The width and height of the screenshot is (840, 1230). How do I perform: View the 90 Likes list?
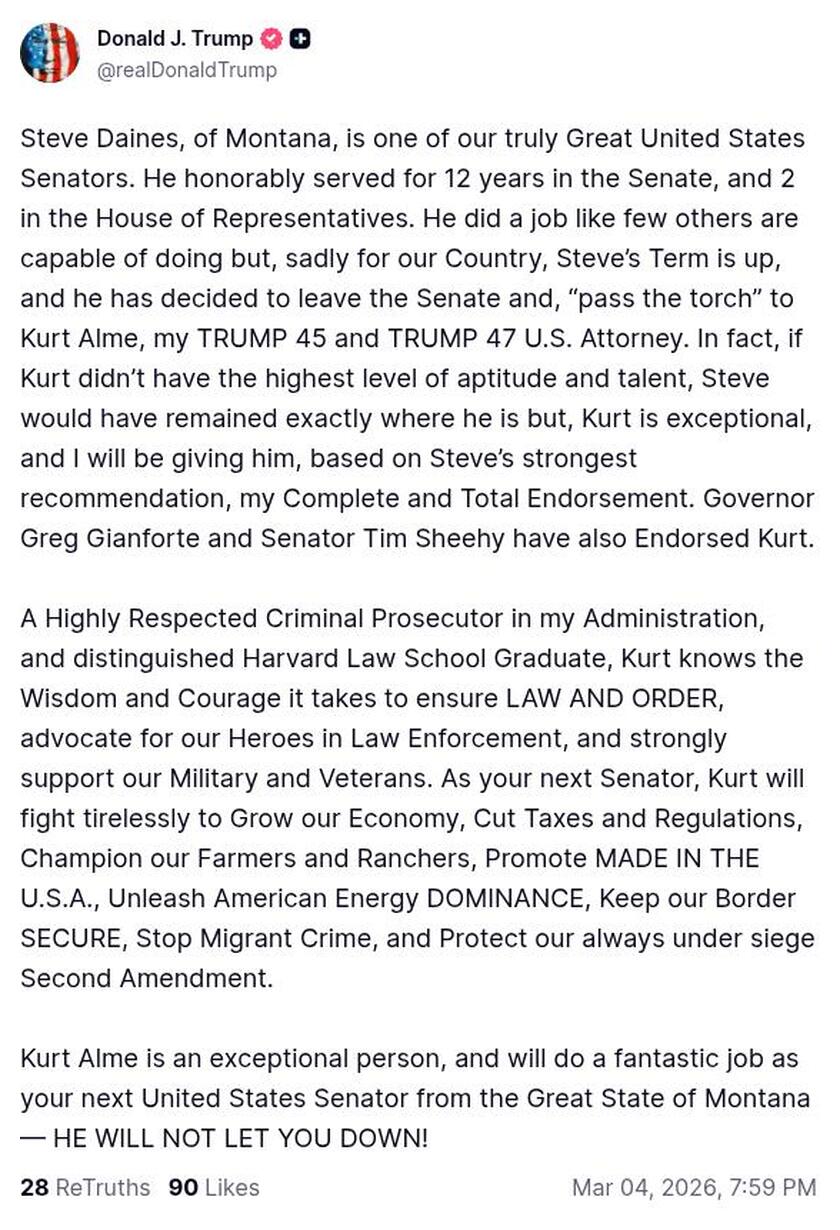(214, 1188)
